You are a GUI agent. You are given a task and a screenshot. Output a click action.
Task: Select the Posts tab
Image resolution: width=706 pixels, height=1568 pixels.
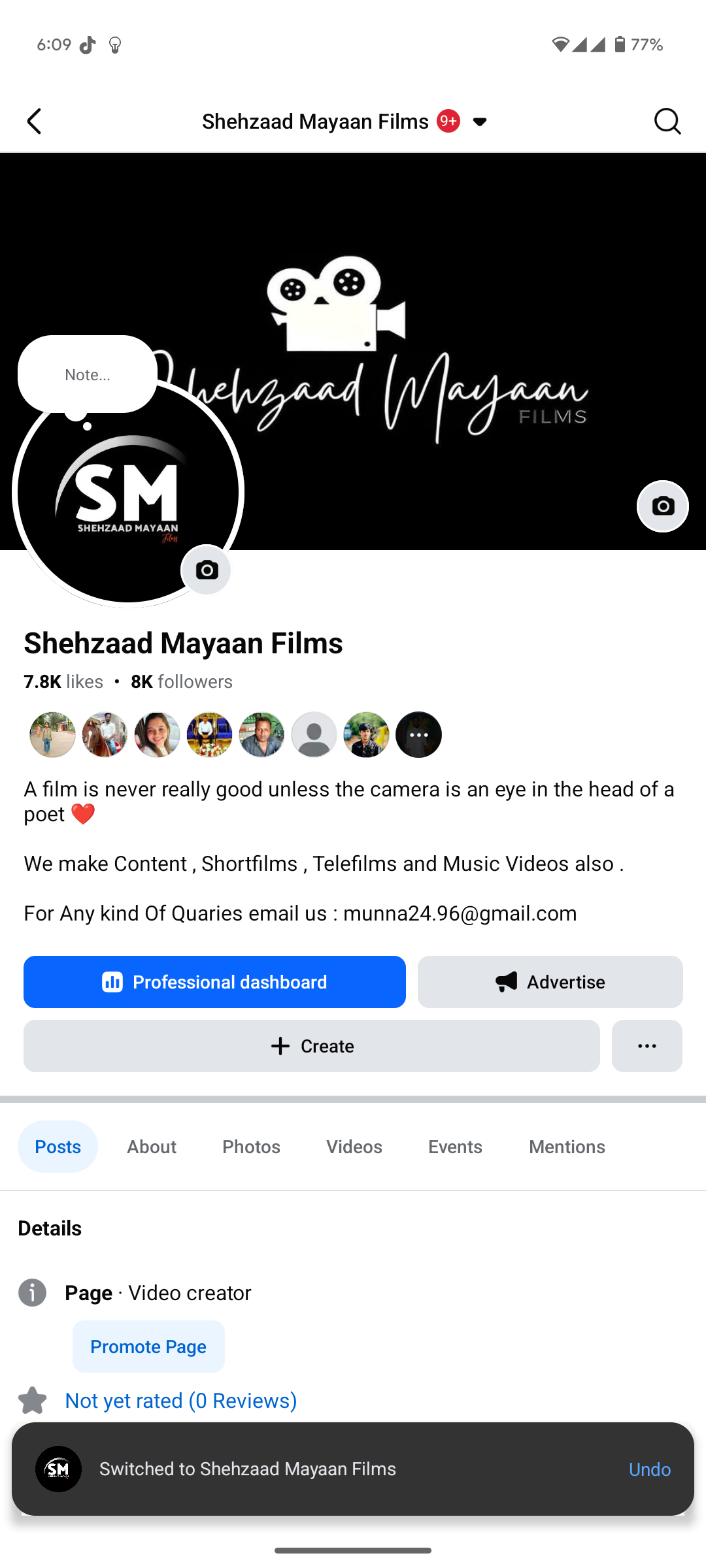[58, 1147]
